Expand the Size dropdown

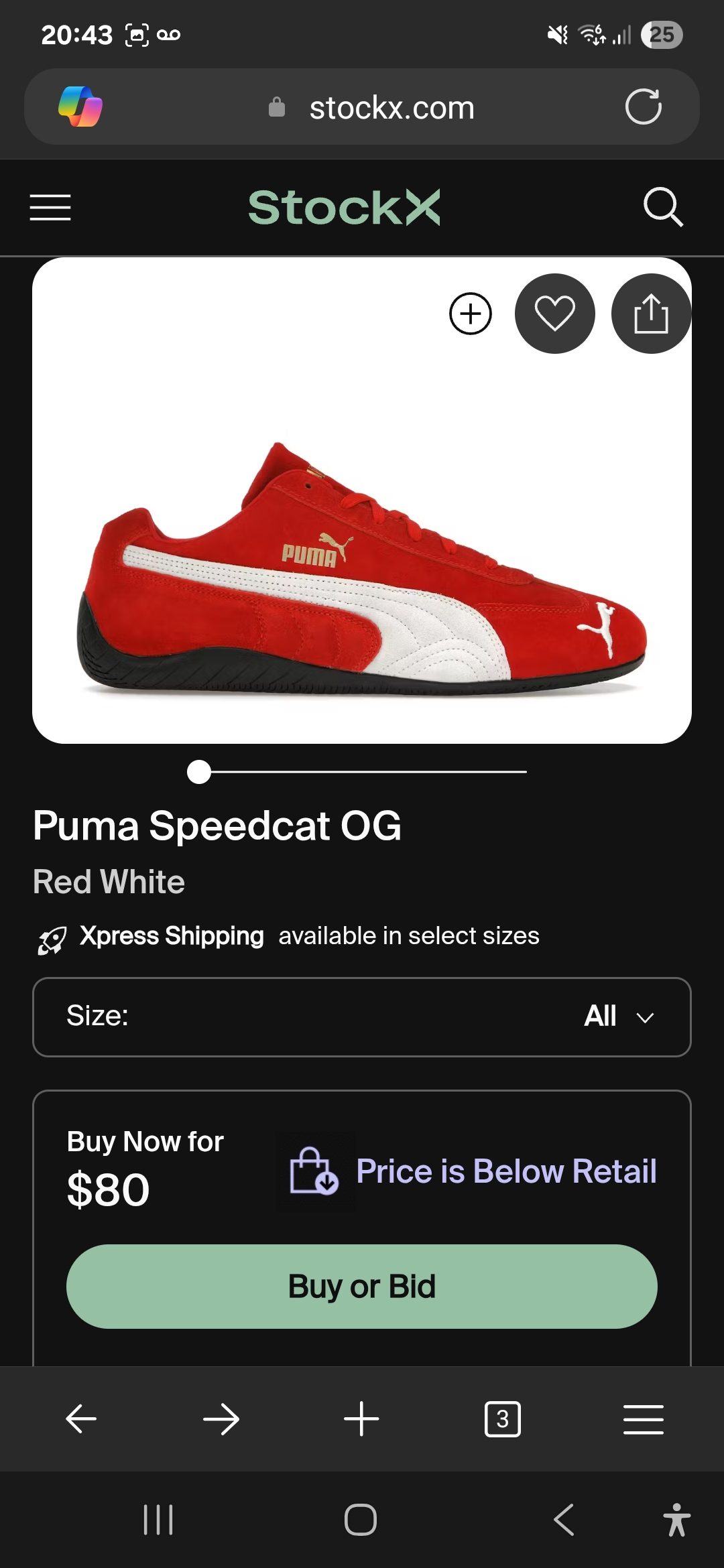(x=362, y=1017)
